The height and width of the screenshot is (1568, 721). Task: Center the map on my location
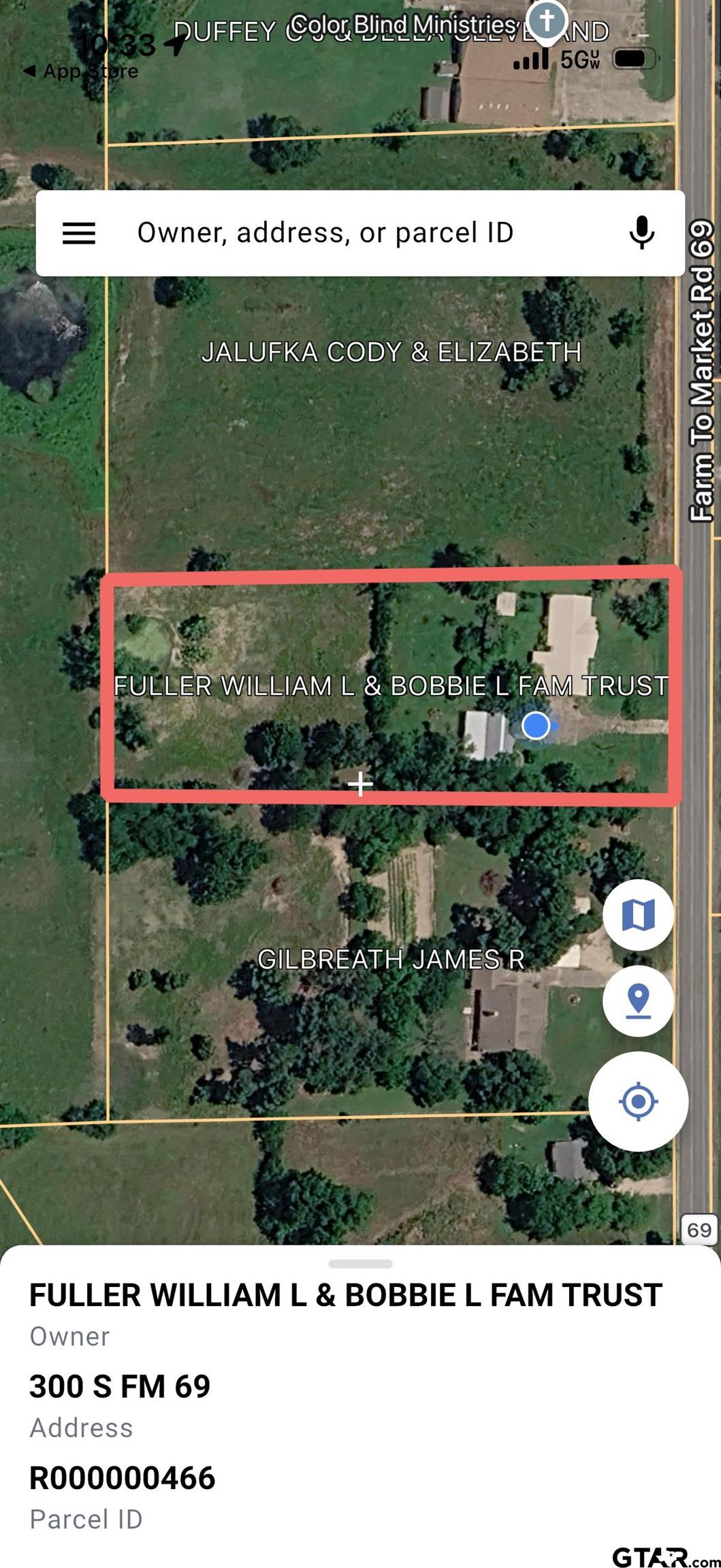[638, 1101]
